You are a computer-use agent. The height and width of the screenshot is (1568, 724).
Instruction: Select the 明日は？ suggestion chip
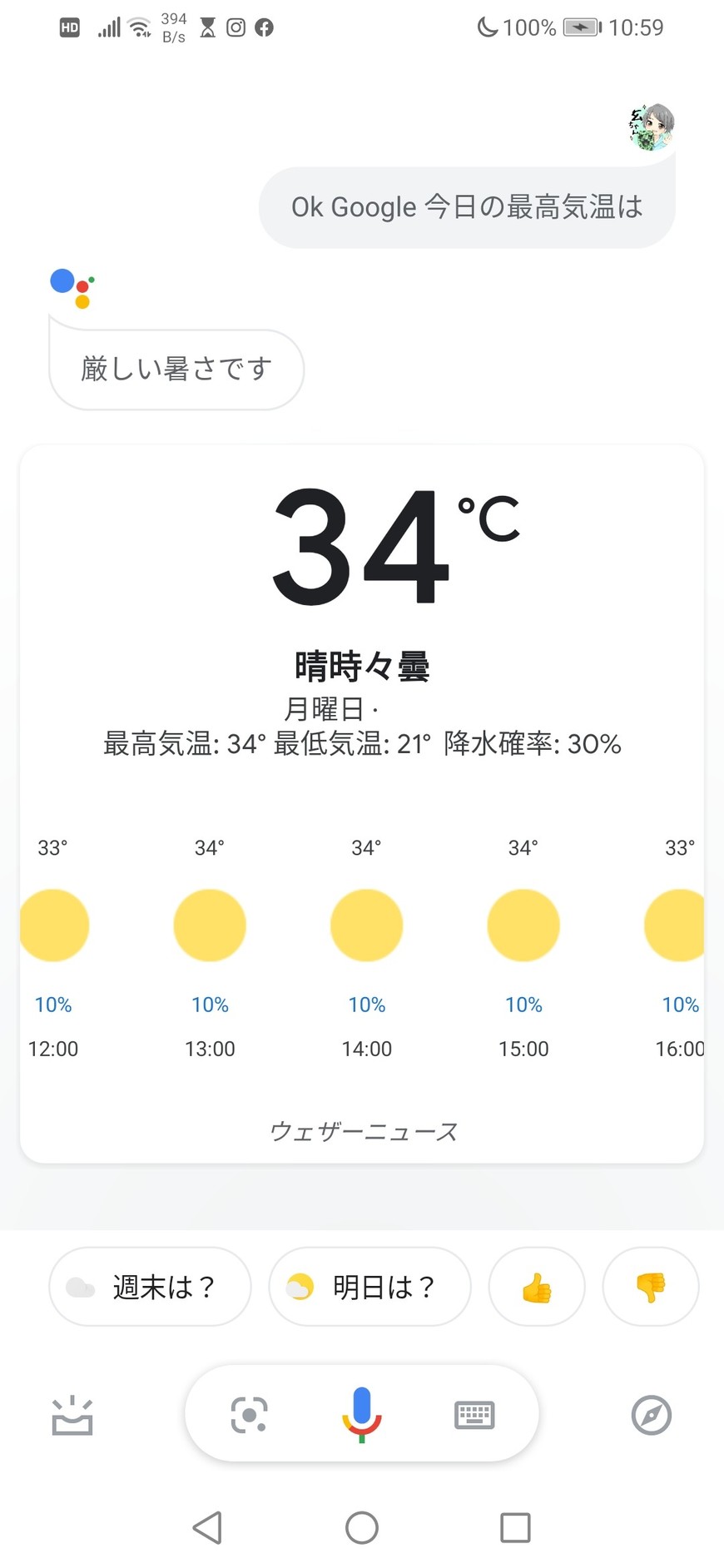tap(369, 1287)
